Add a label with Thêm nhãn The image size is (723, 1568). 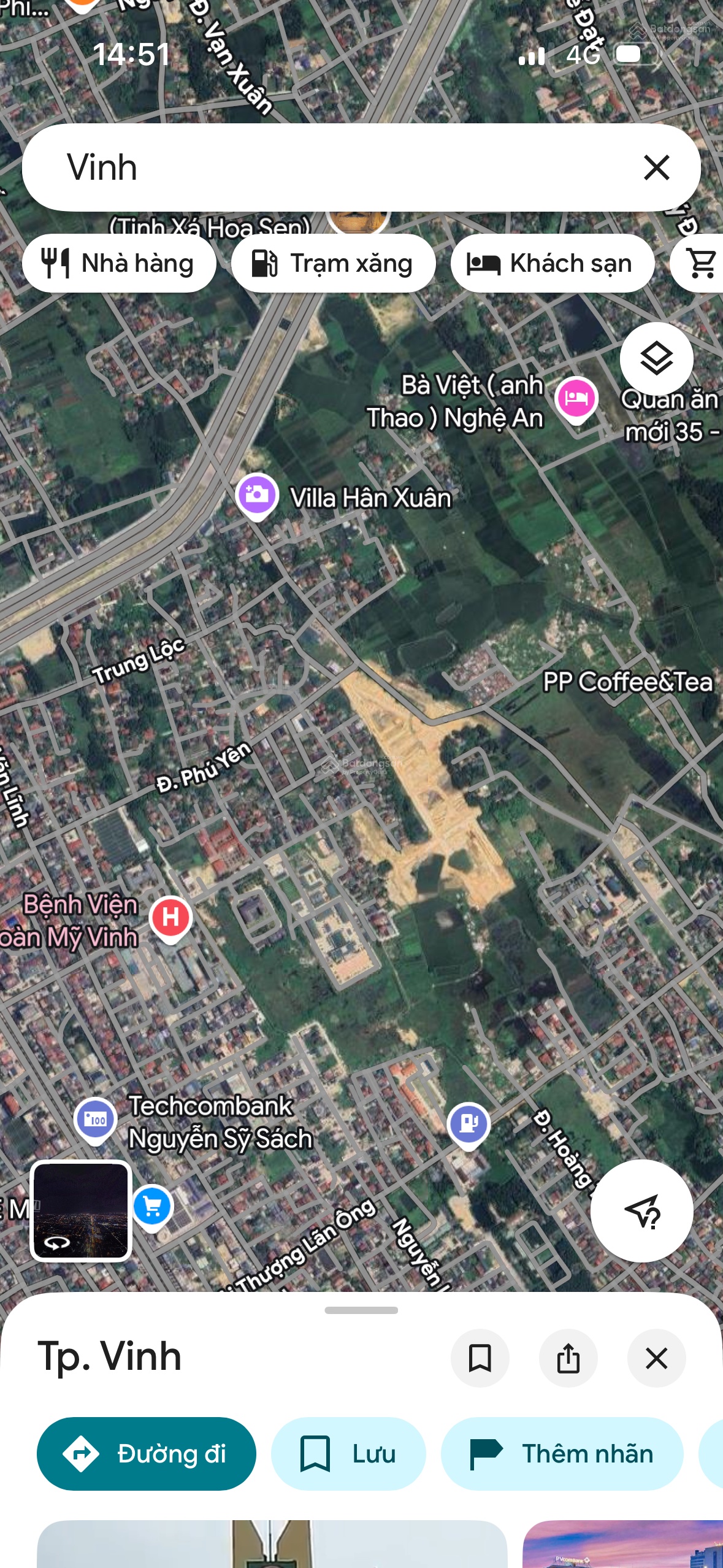pyautogui.click(x=562, y=1453)
